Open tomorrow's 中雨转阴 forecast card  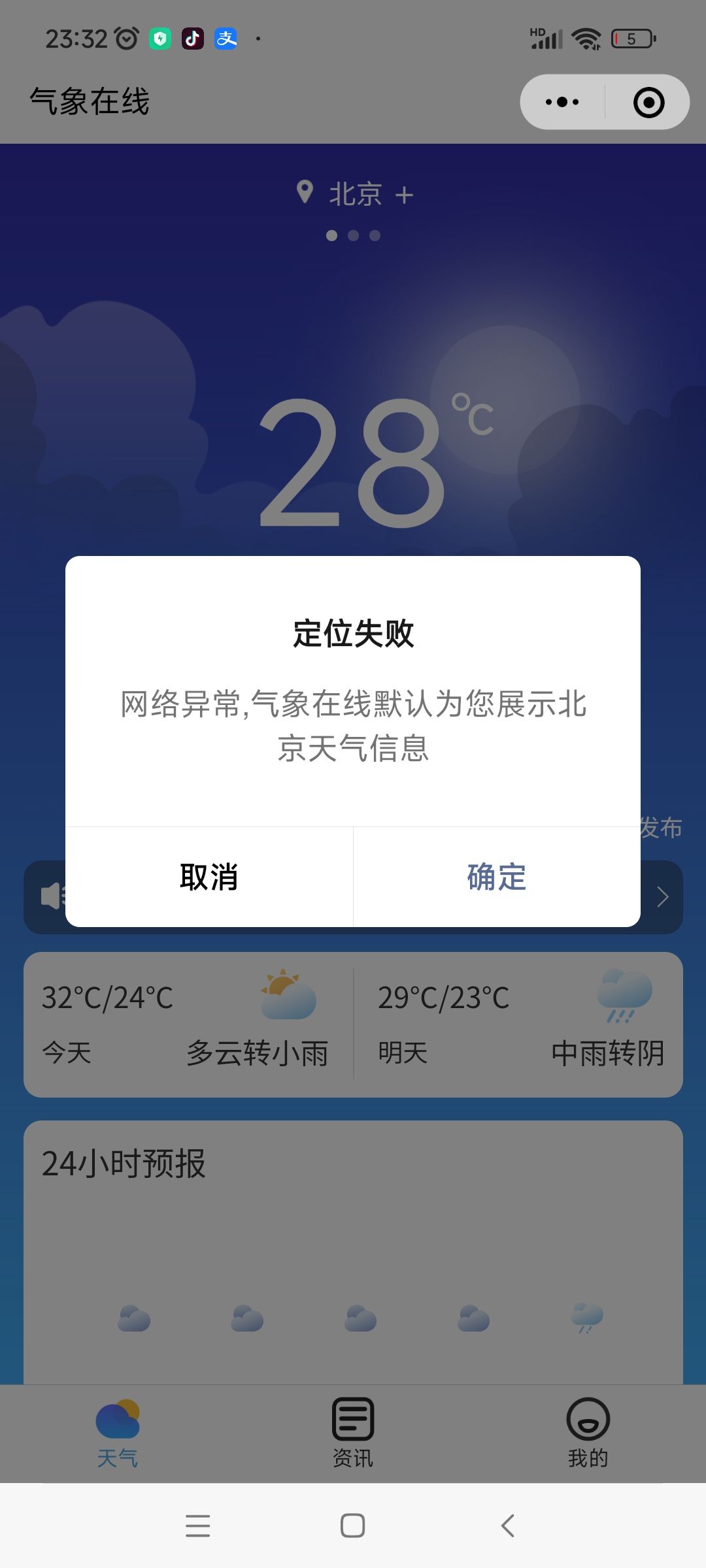(x=520, y=1024)
